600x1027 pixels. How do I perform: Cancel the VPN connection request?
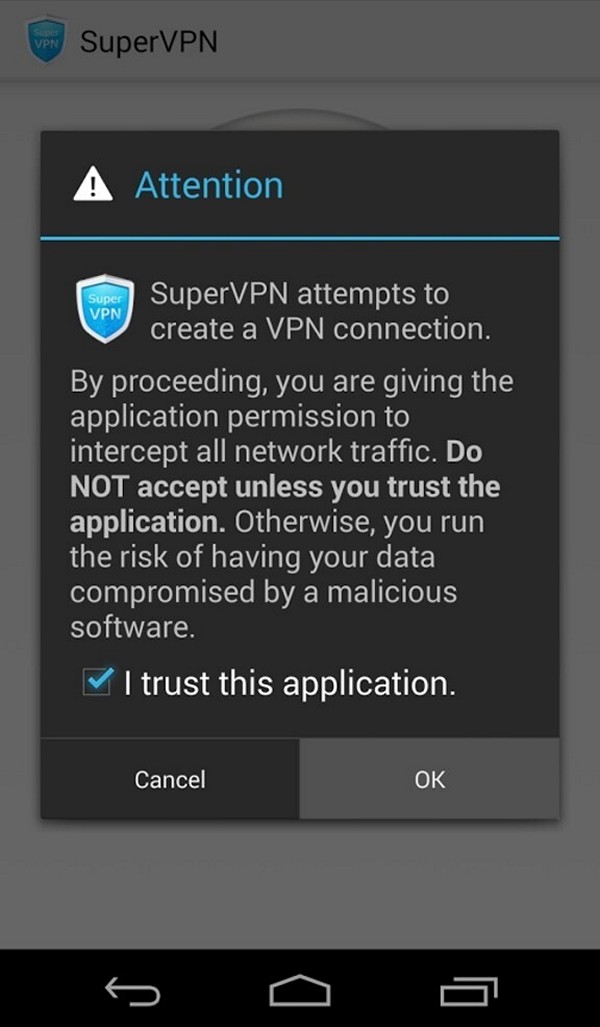[170, 779]
